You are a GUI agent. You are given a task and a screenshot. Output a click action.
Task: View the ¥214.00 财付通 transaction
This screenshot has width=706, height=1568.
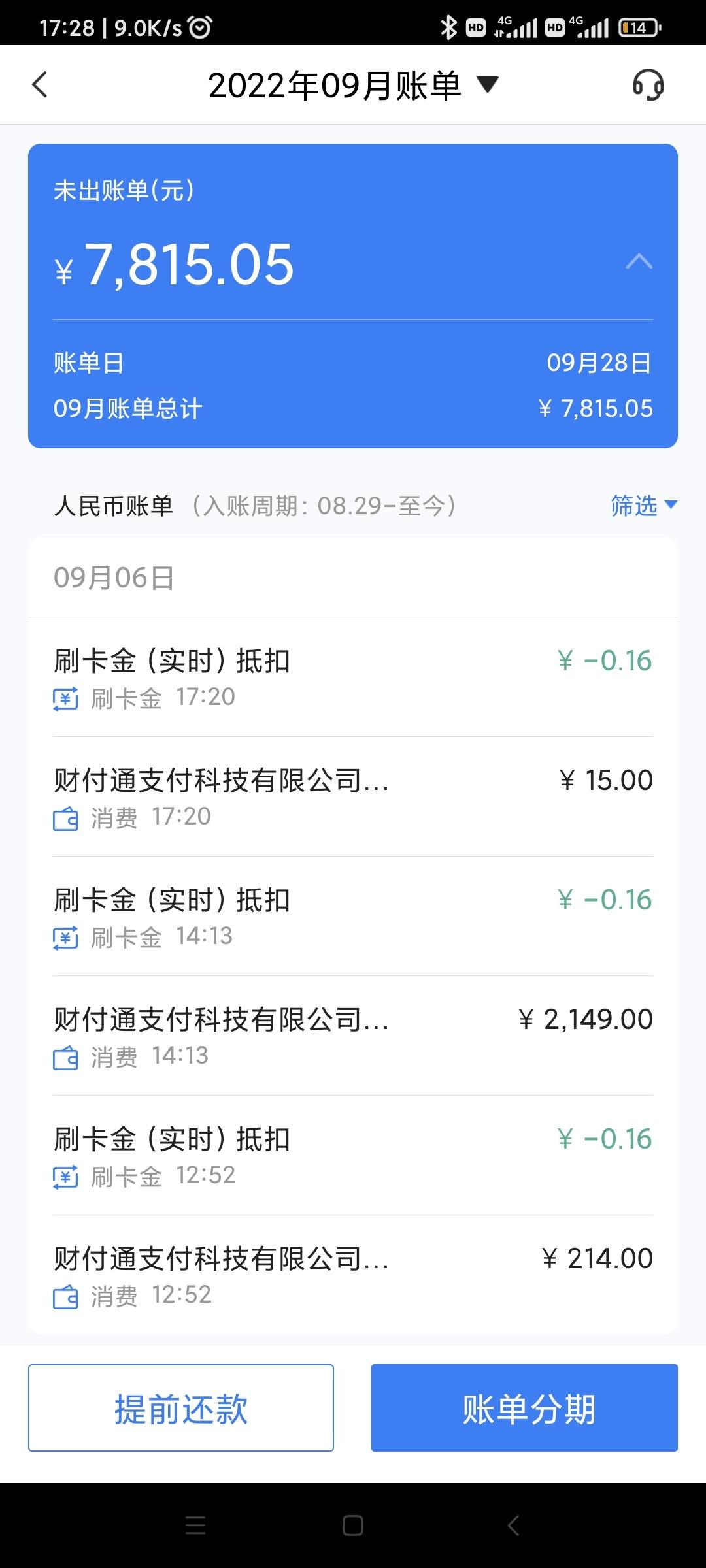click(x=353, y=1275)
